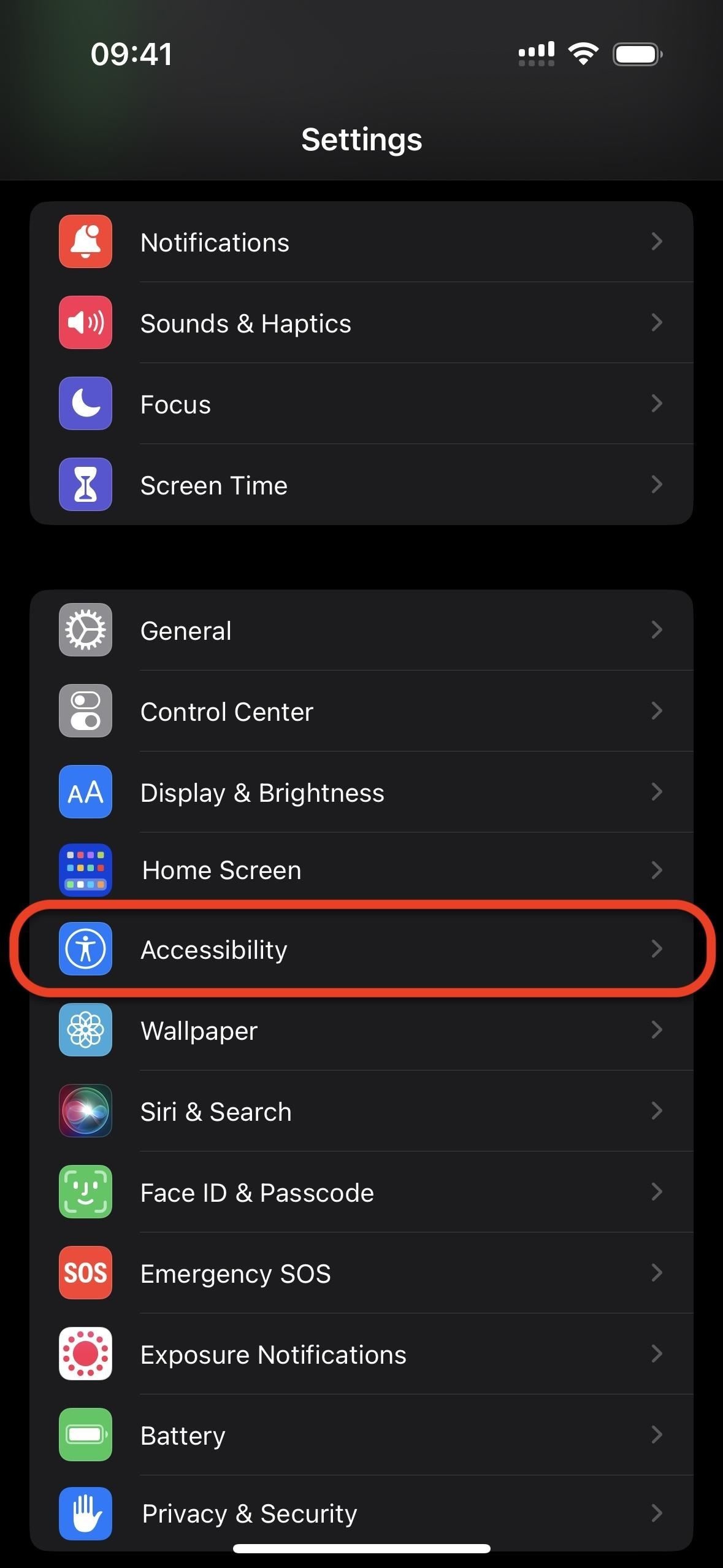Open Notifications settings
This screenshot has width=723, height=1568.
361,242
